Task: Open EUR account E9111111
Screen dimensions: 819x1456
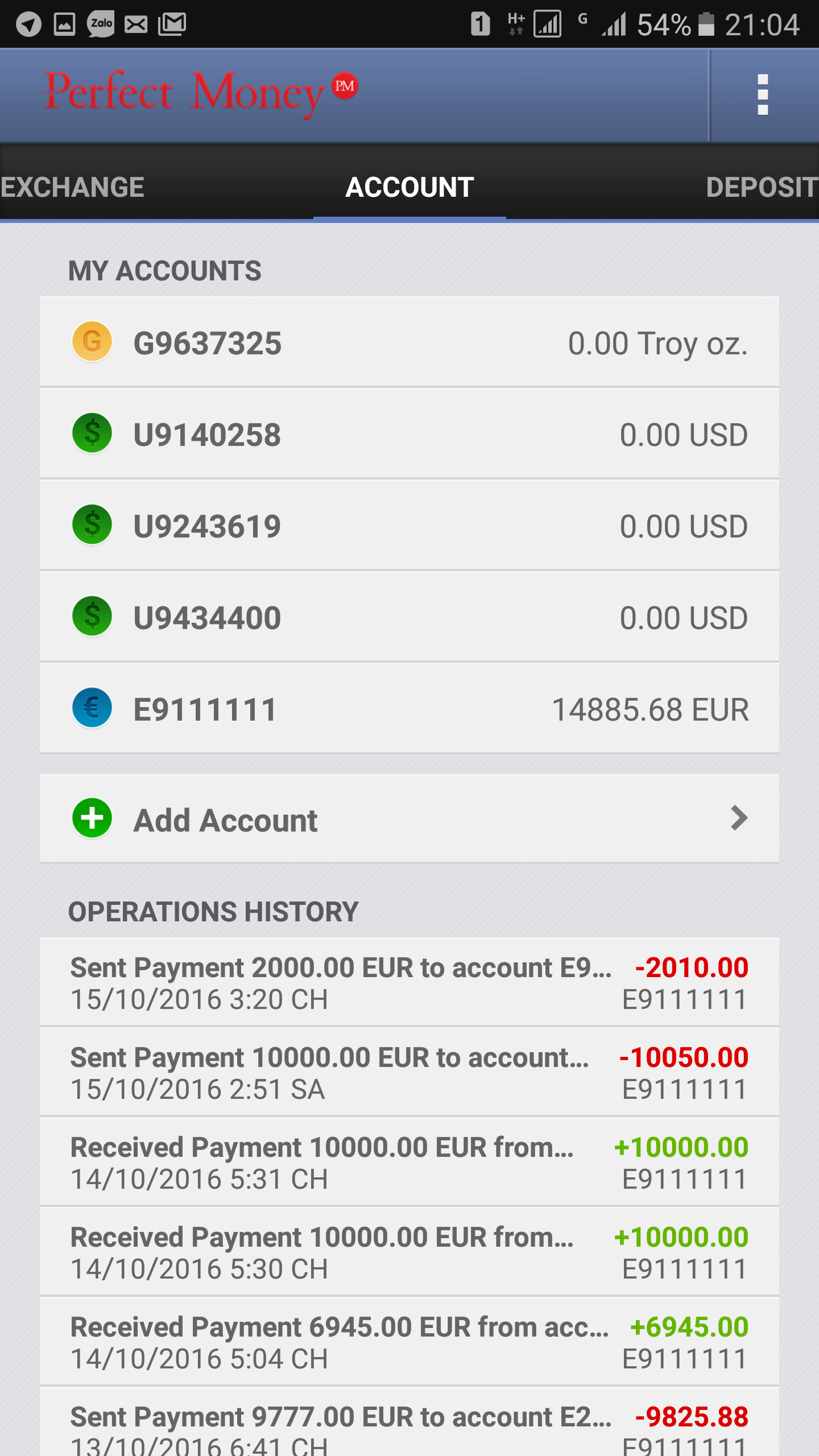Action: pyautogui.click(x=409, y=709)
